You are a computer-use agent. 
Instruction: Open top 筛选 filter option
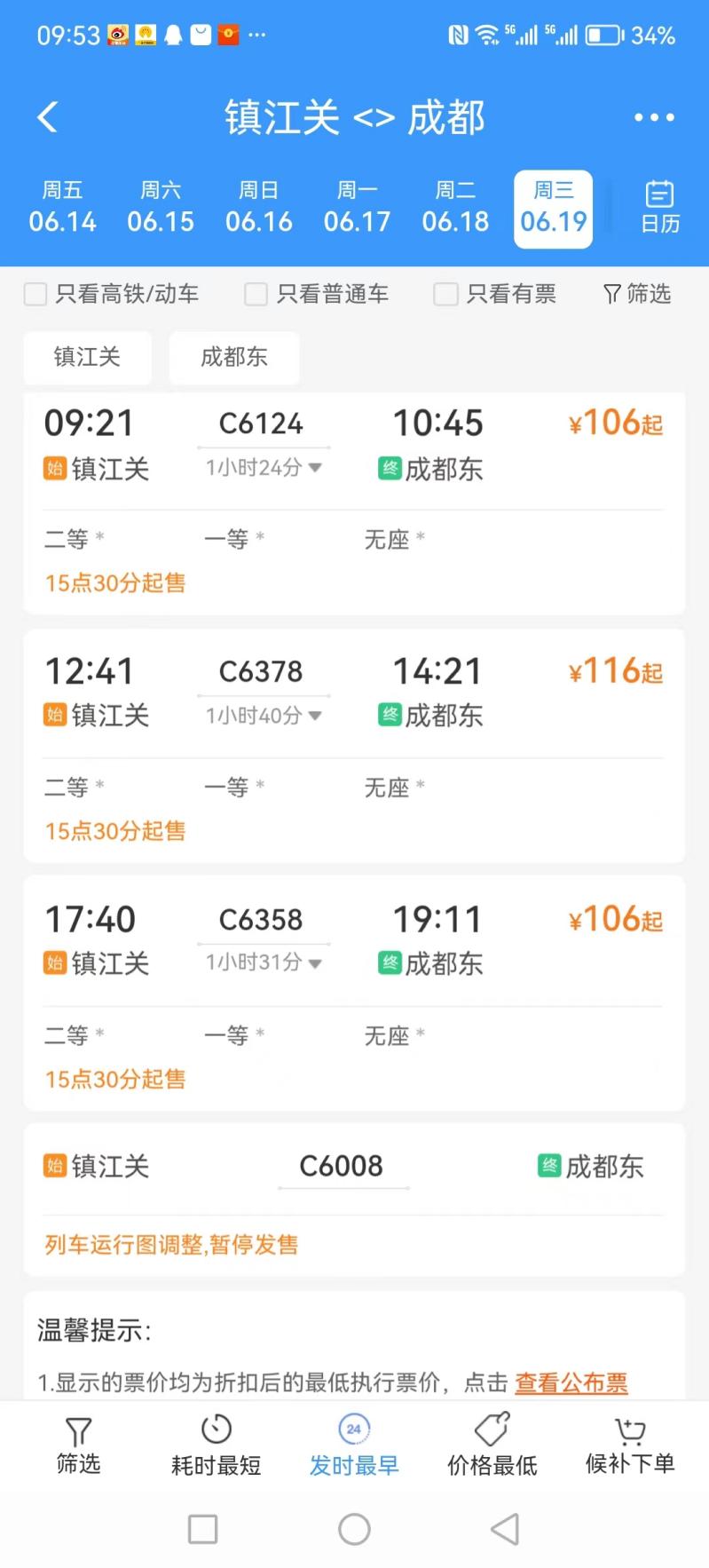(x=636, y=294)
